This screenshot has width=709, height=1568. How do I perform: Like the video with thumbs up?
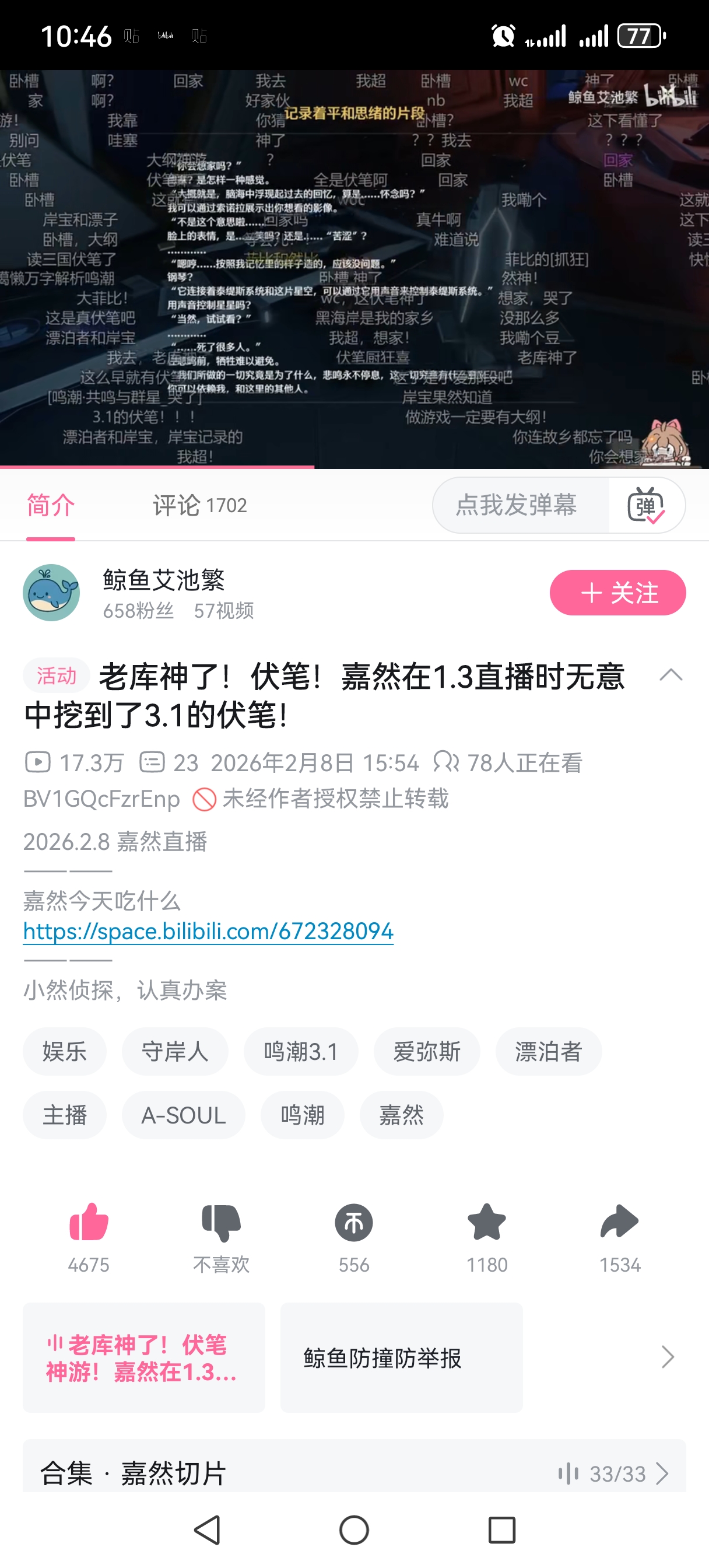point(89,1222)
